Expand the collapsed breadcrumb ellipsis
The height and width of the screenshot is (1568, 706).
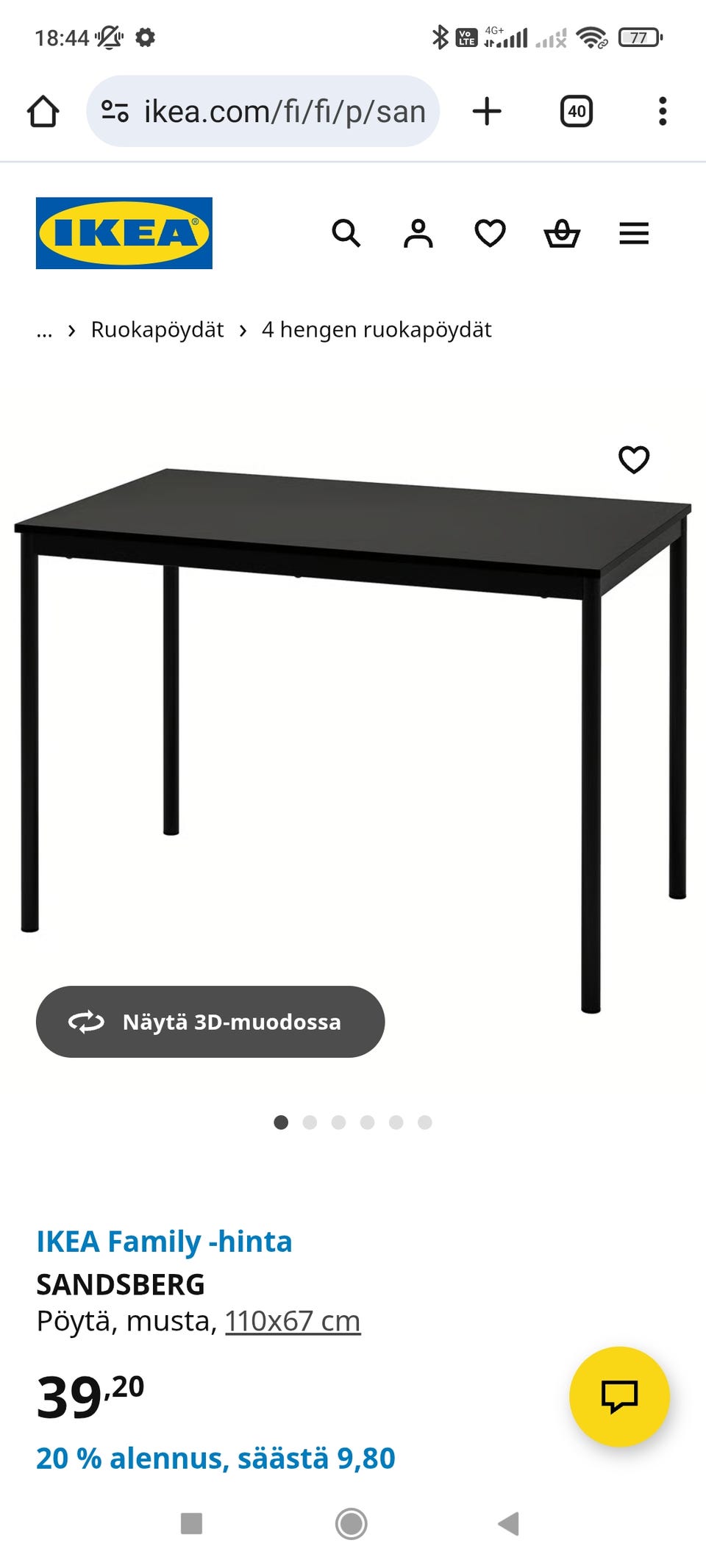tap(44, 330)
